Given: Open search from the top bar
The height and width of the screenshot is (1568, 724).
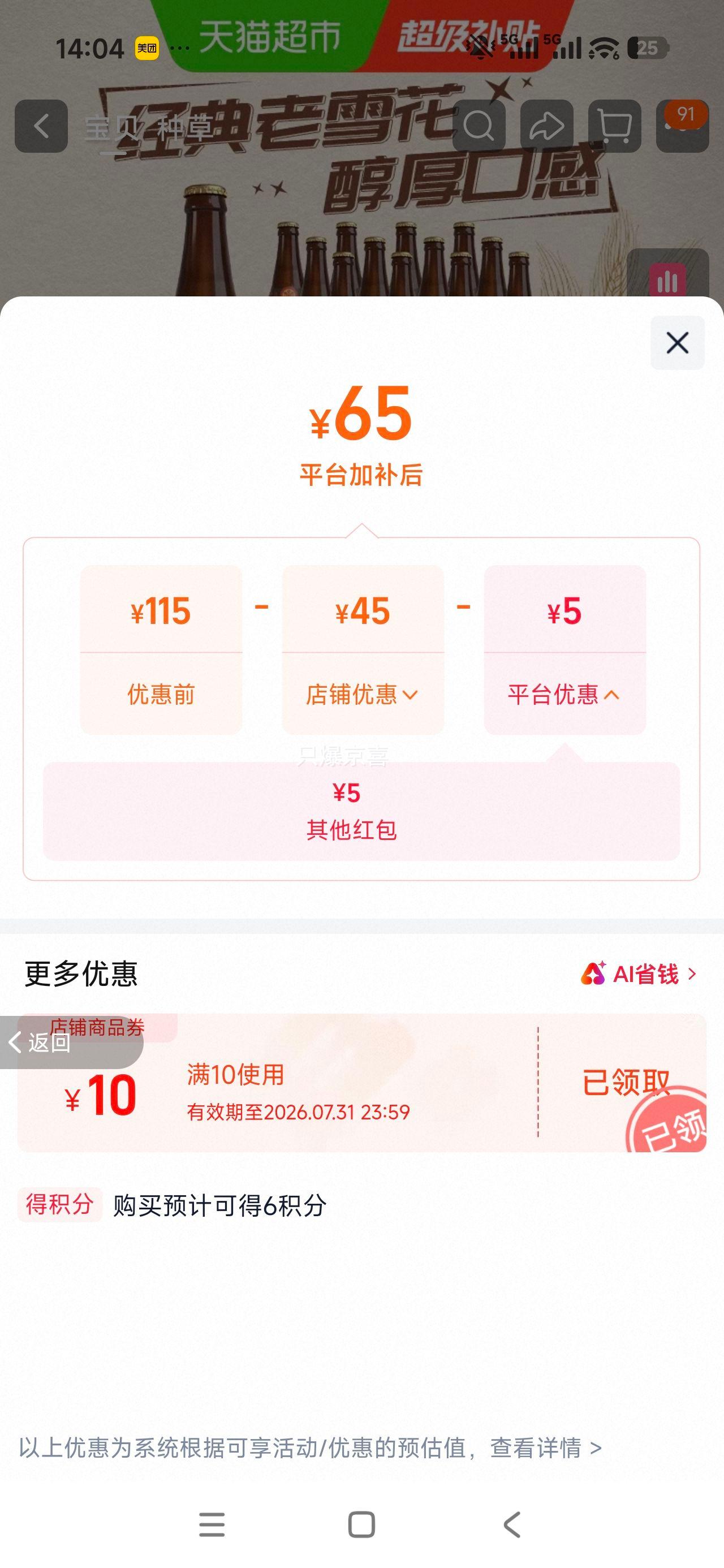Looking at the screenshot, I should coord(479,126).
